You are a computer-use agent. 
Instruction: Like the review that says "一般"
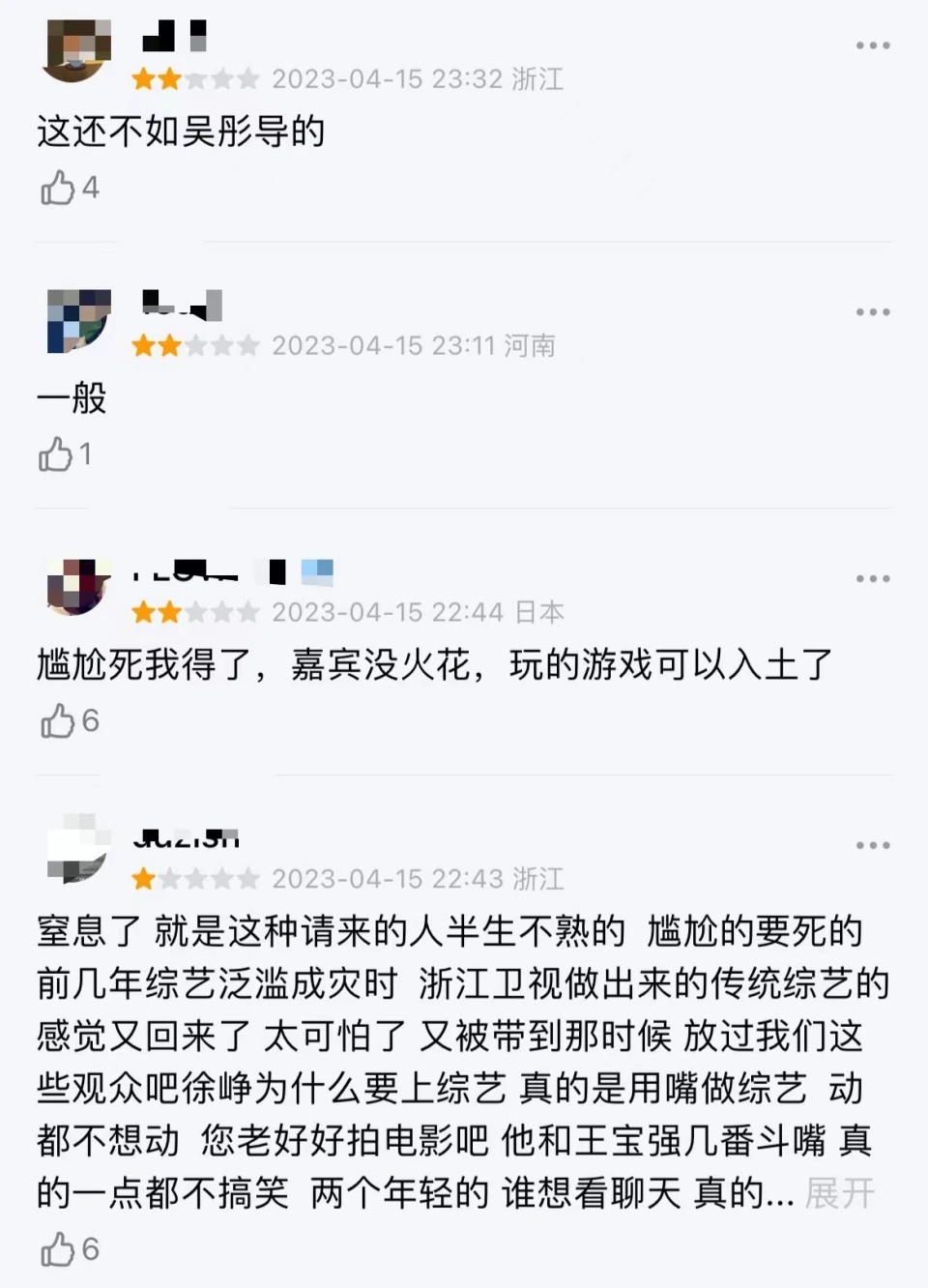pyautogui.click(x=56, y=454)
